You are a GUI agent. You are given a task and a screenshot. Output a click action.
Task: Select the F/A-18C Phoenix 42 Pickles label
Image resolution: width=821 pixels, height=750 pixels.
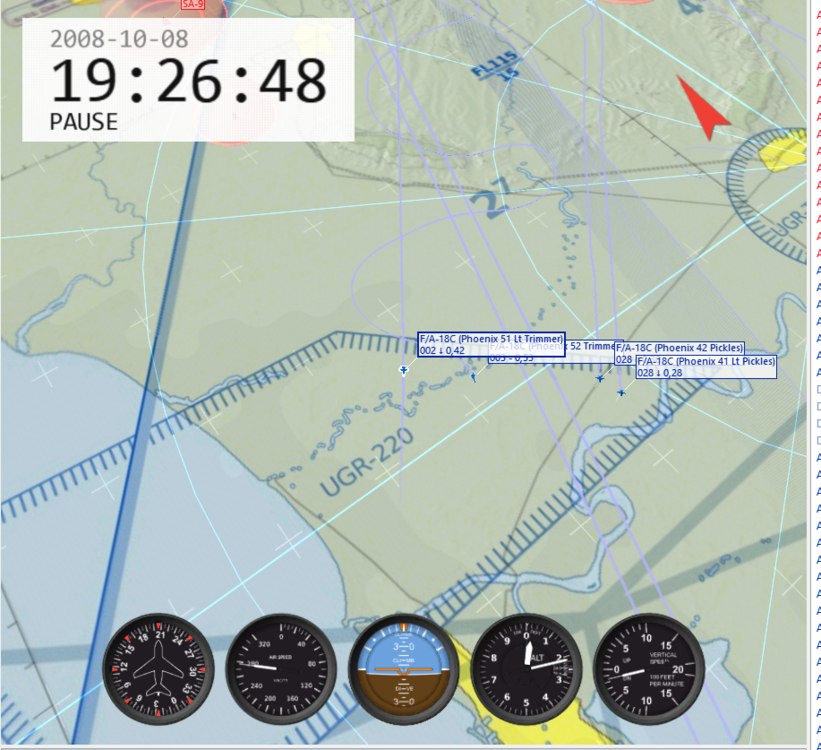(679, 347)
